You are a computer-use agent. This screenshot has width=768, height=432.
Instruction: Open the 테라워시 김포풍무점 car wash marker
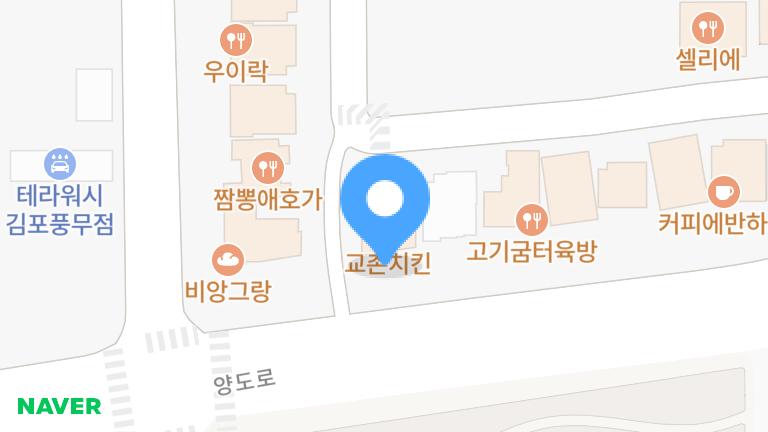click(60, 162)
